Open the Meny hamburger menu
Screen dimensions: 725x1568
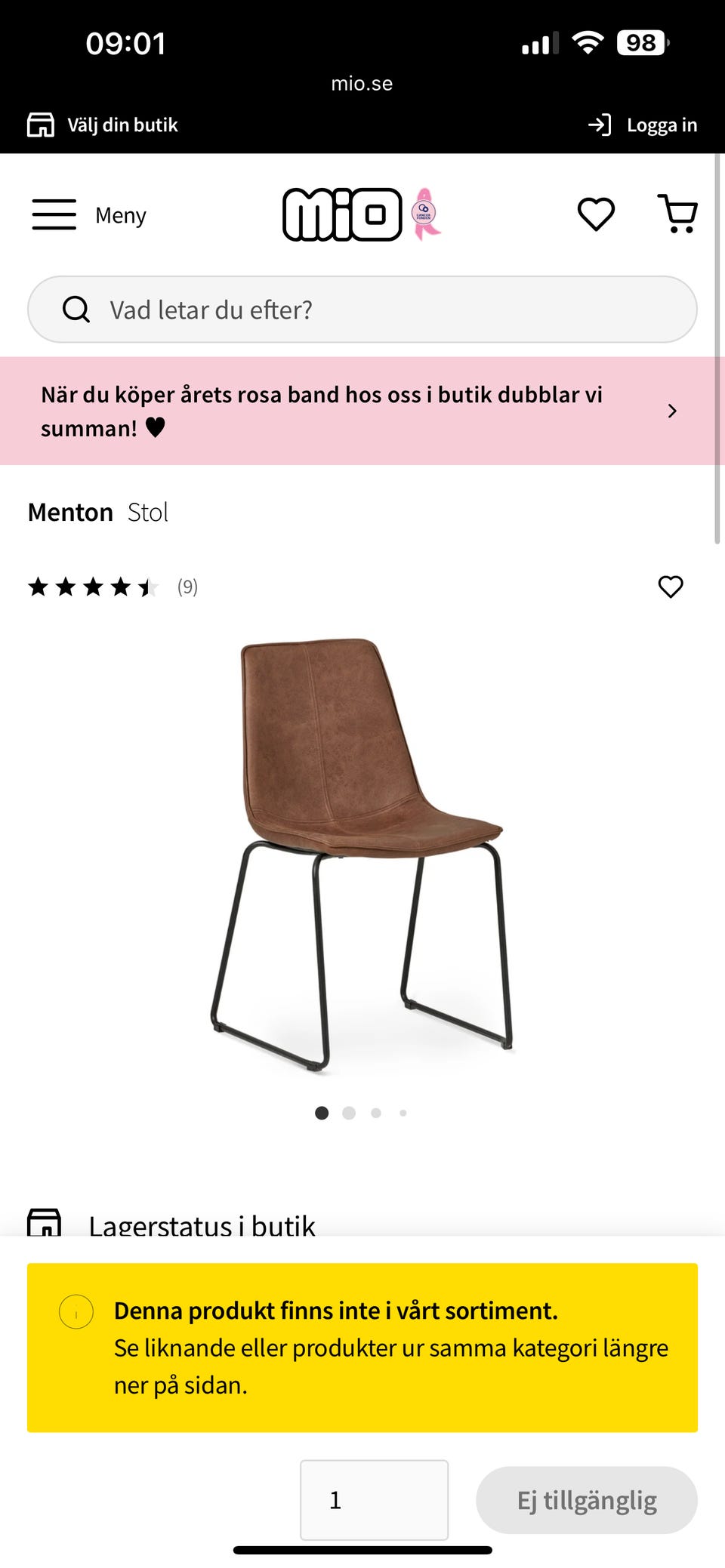[x=88, y=215]
